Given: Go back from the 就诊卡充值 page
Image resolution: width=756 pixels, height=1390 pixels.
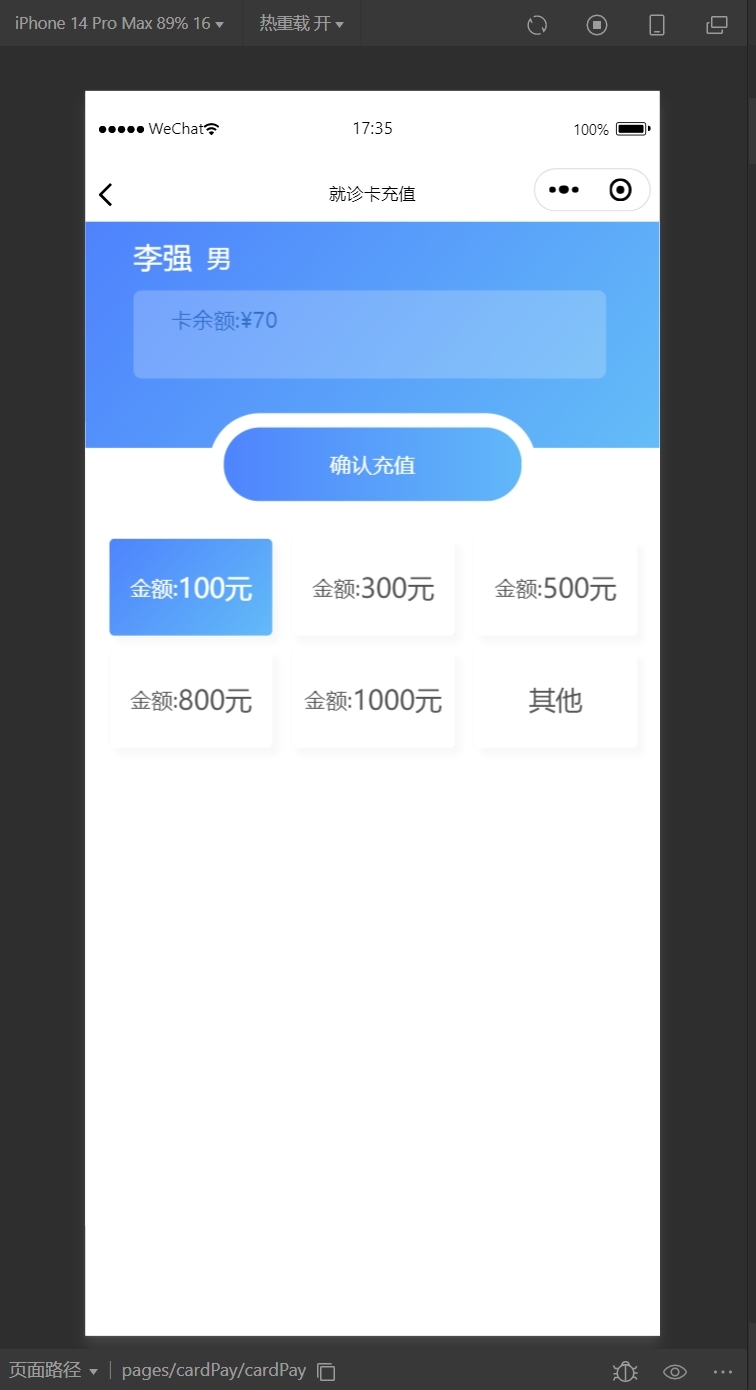Looking at the screenshot, I should [x=106, y=194].
